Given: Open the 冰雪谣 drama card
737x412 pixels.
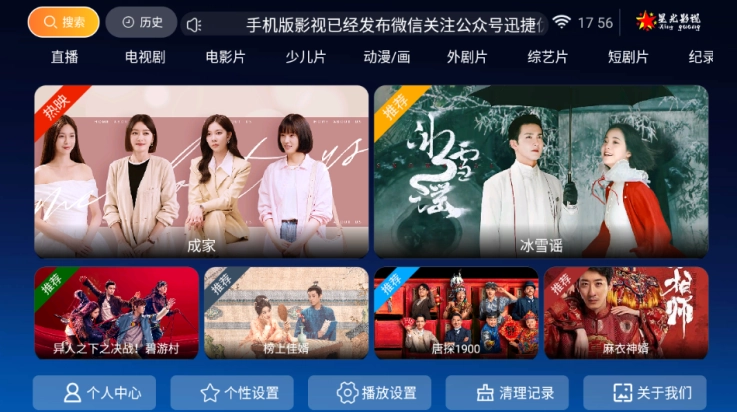Looking at the screenshot, I should (541, 171).
